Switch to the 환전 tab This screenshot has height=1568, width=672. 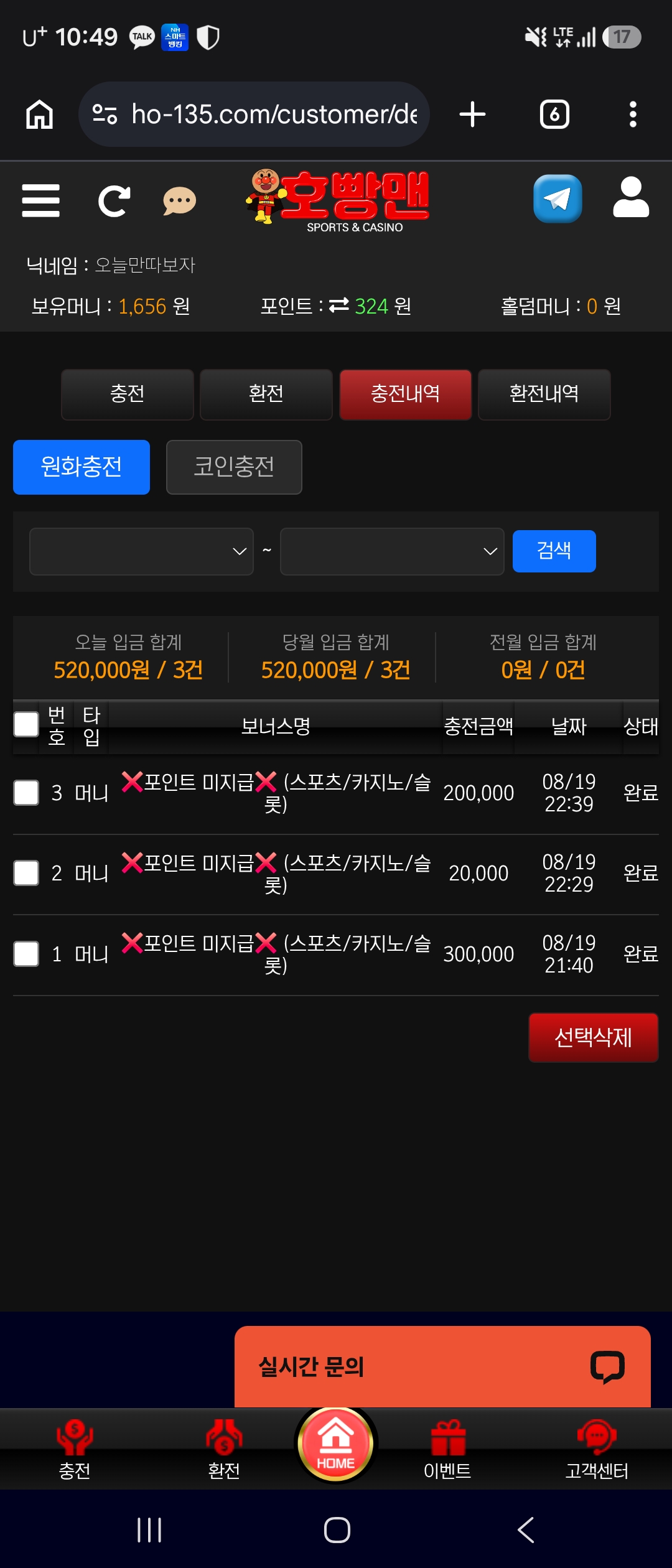[x=266, y=394]
